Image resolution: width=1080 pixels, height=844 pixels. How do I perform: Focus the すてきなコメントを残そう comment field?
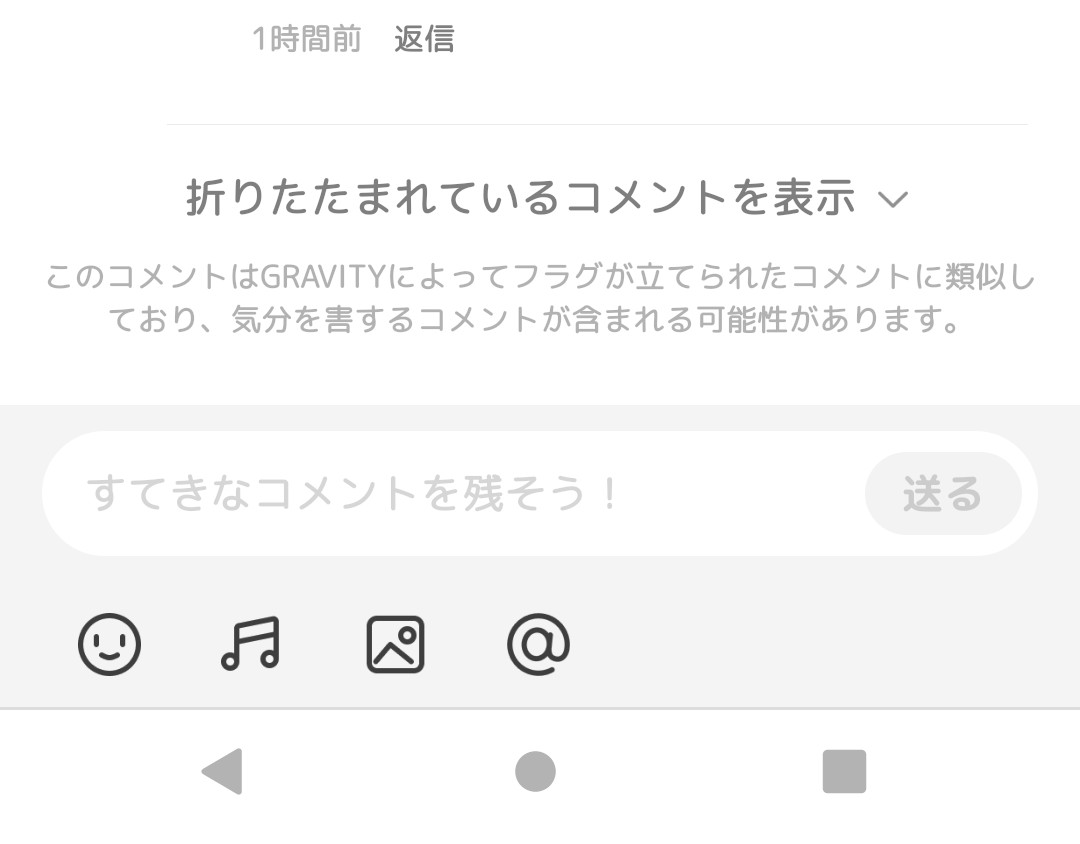coord(450,494)
